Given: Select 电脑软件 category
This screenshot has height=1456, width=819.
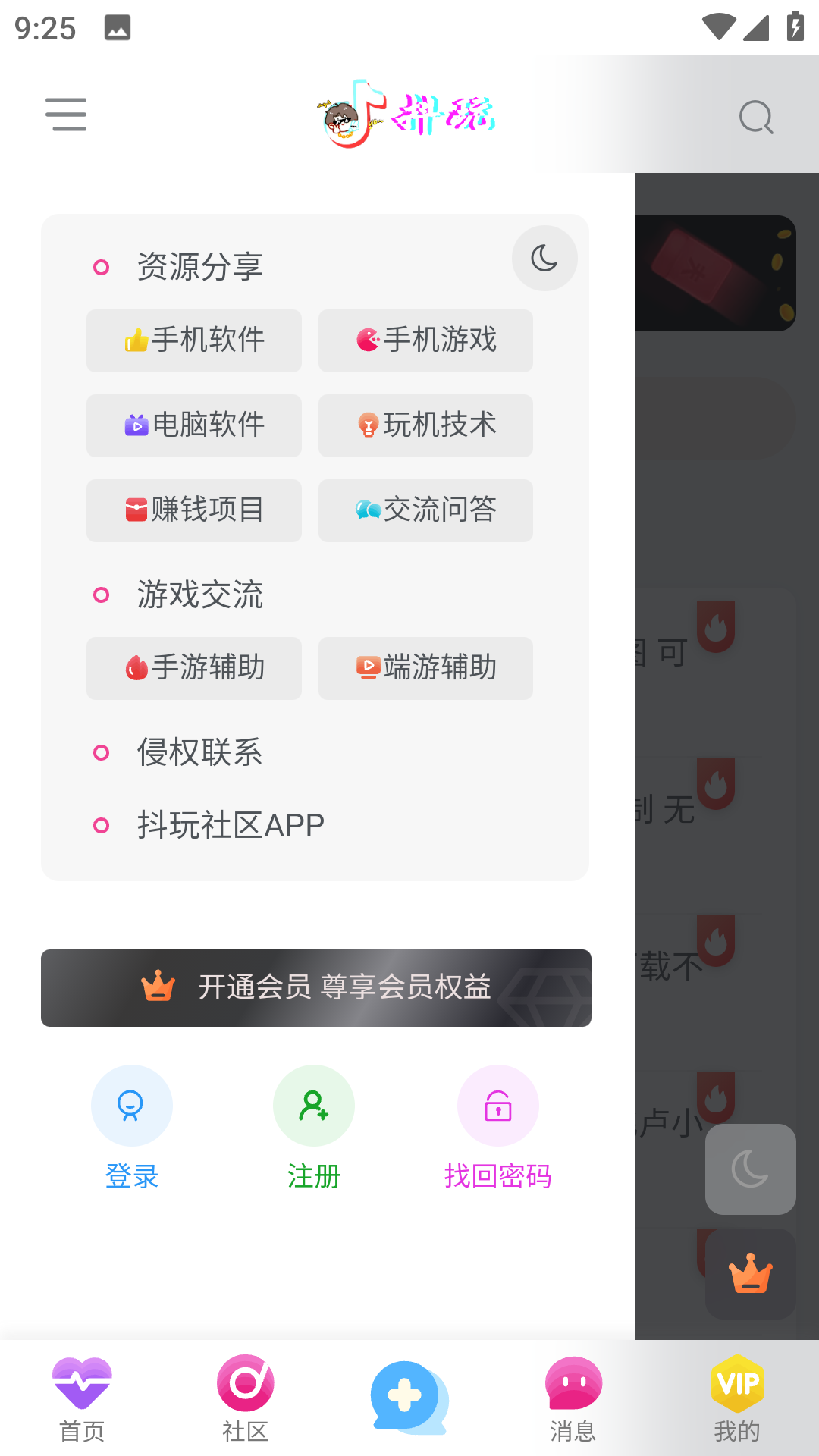Looking at the screenshot, I should (194, 425).
